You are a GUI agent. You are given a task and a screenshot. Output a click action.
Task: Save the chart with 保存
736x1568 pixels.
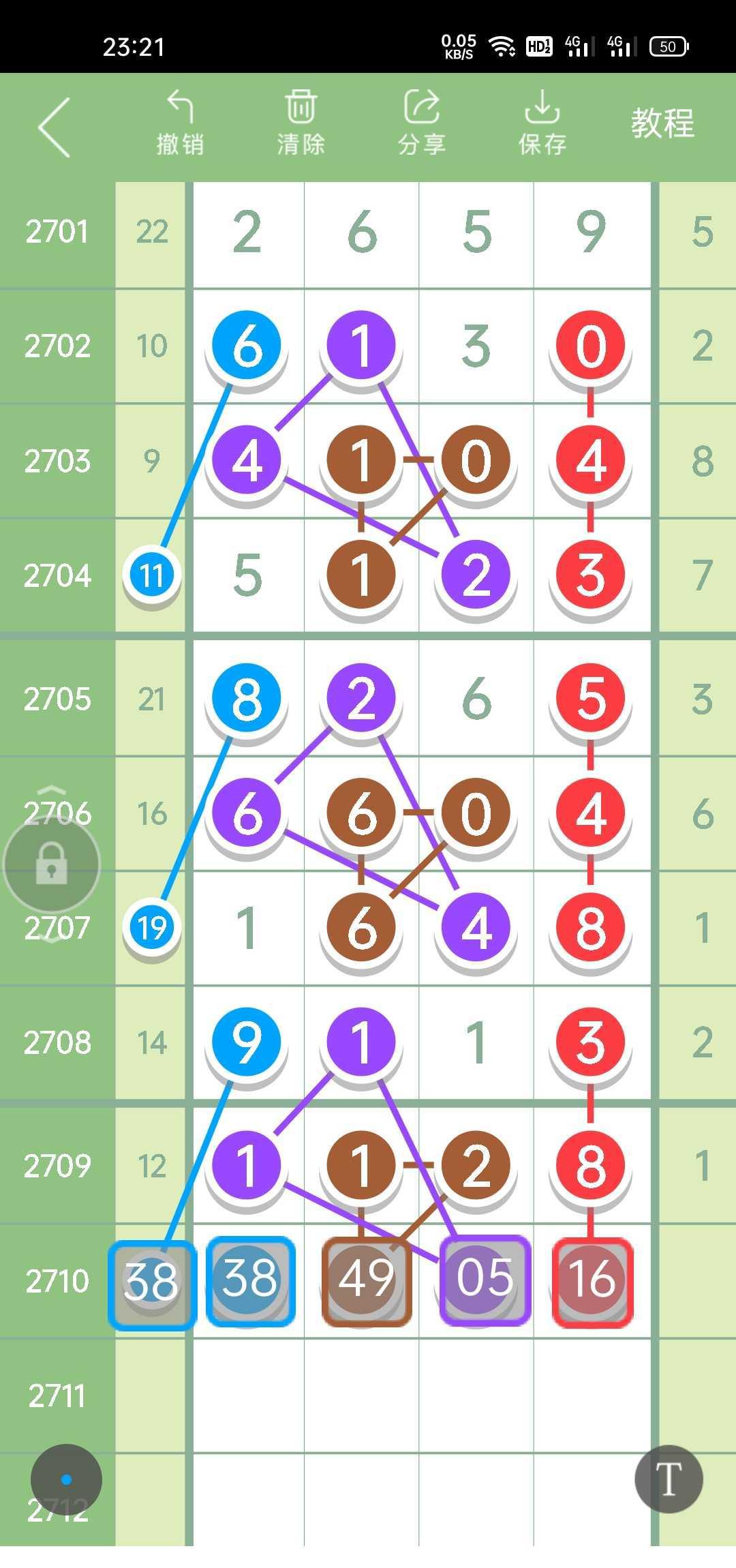[x=542, y=124]
